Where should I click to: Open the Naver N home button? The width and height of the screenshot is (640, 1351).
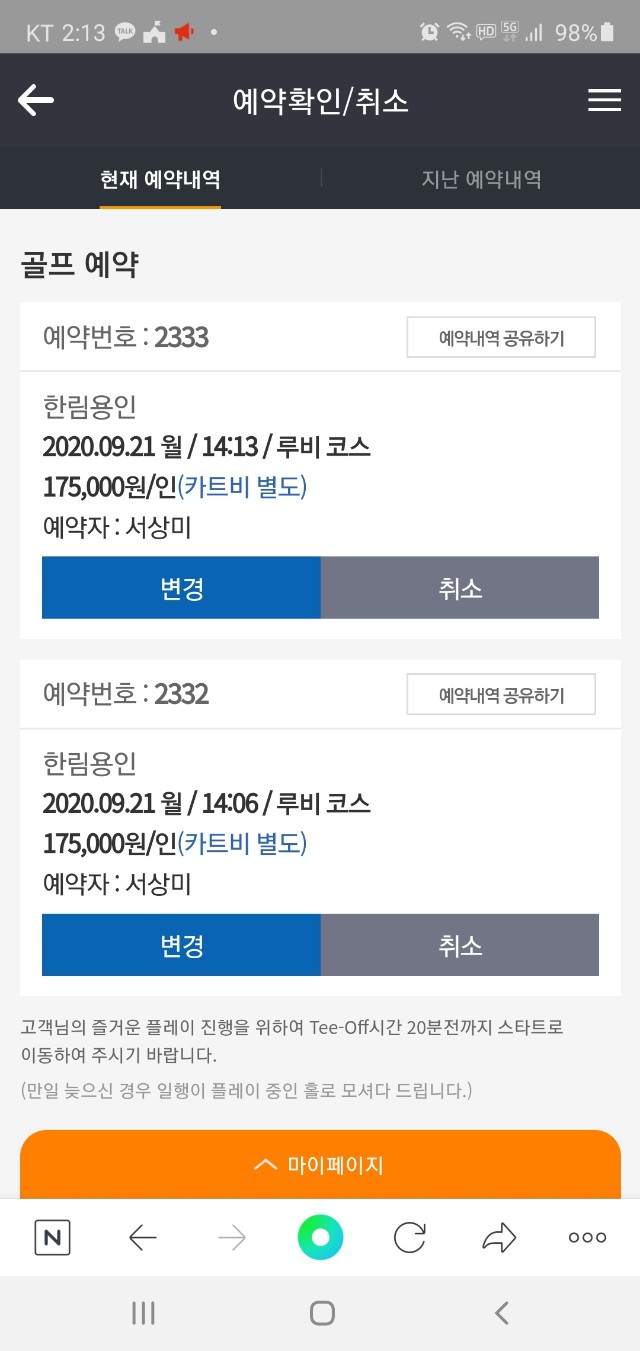coord(52,1238)
